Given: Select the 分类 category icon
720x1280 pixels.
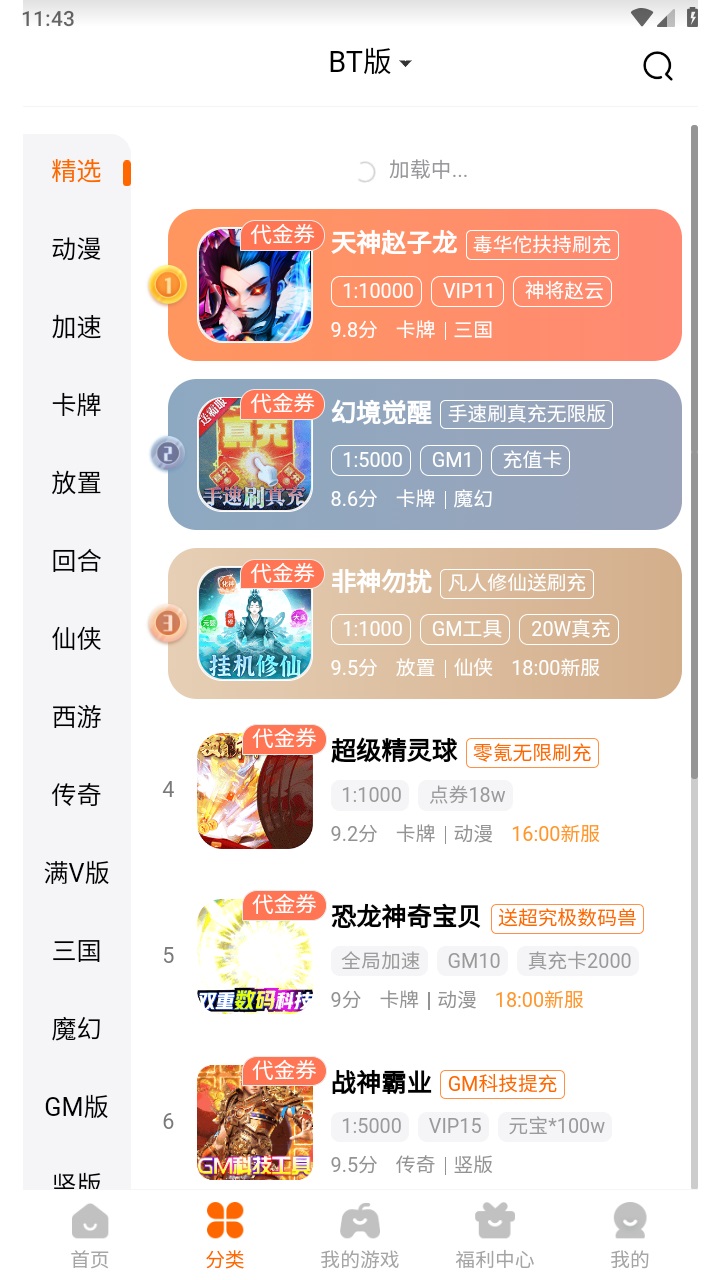Looking at the screenshot, I should coord(225,1220).
